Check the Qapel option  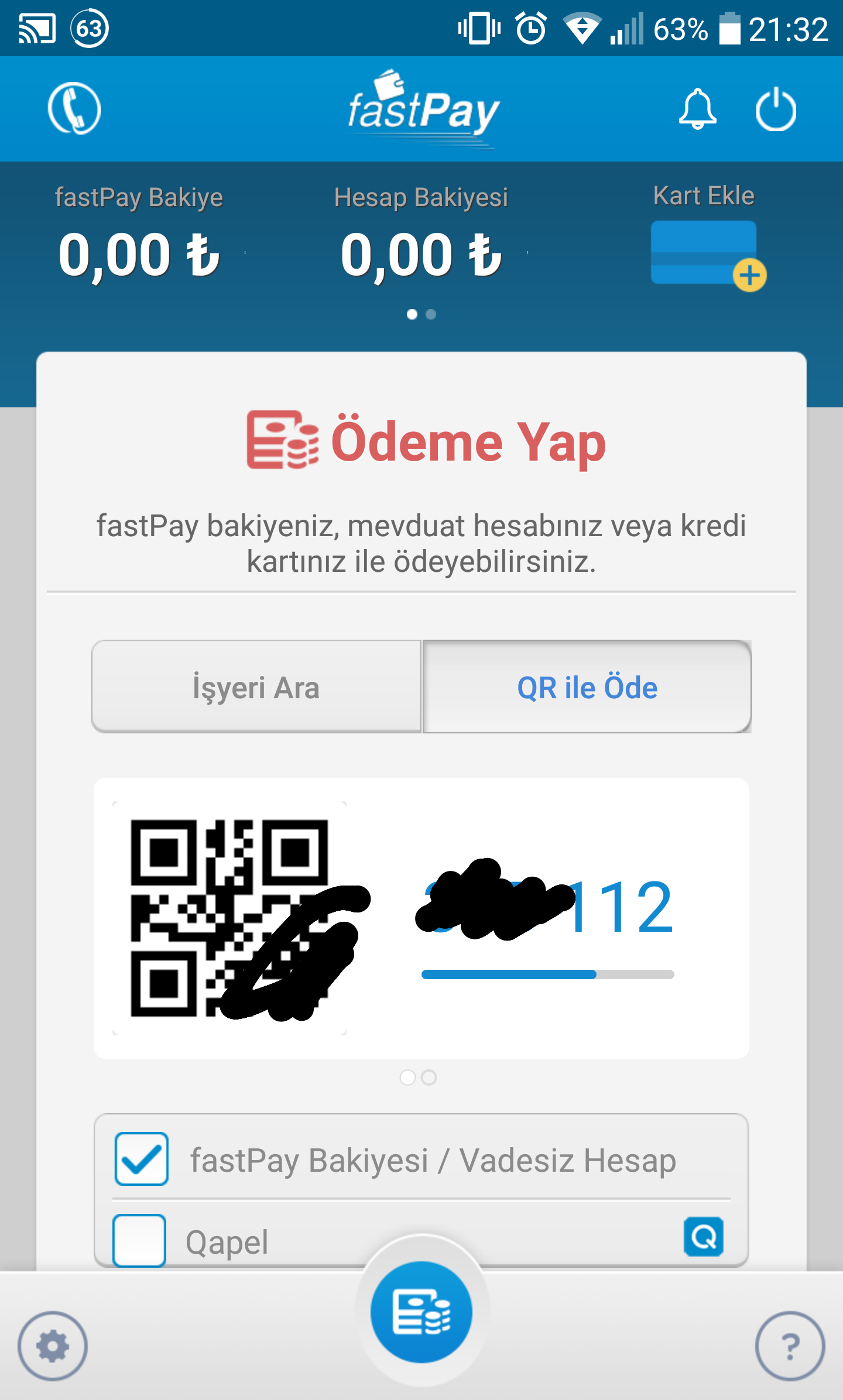tap(139, 1240)
